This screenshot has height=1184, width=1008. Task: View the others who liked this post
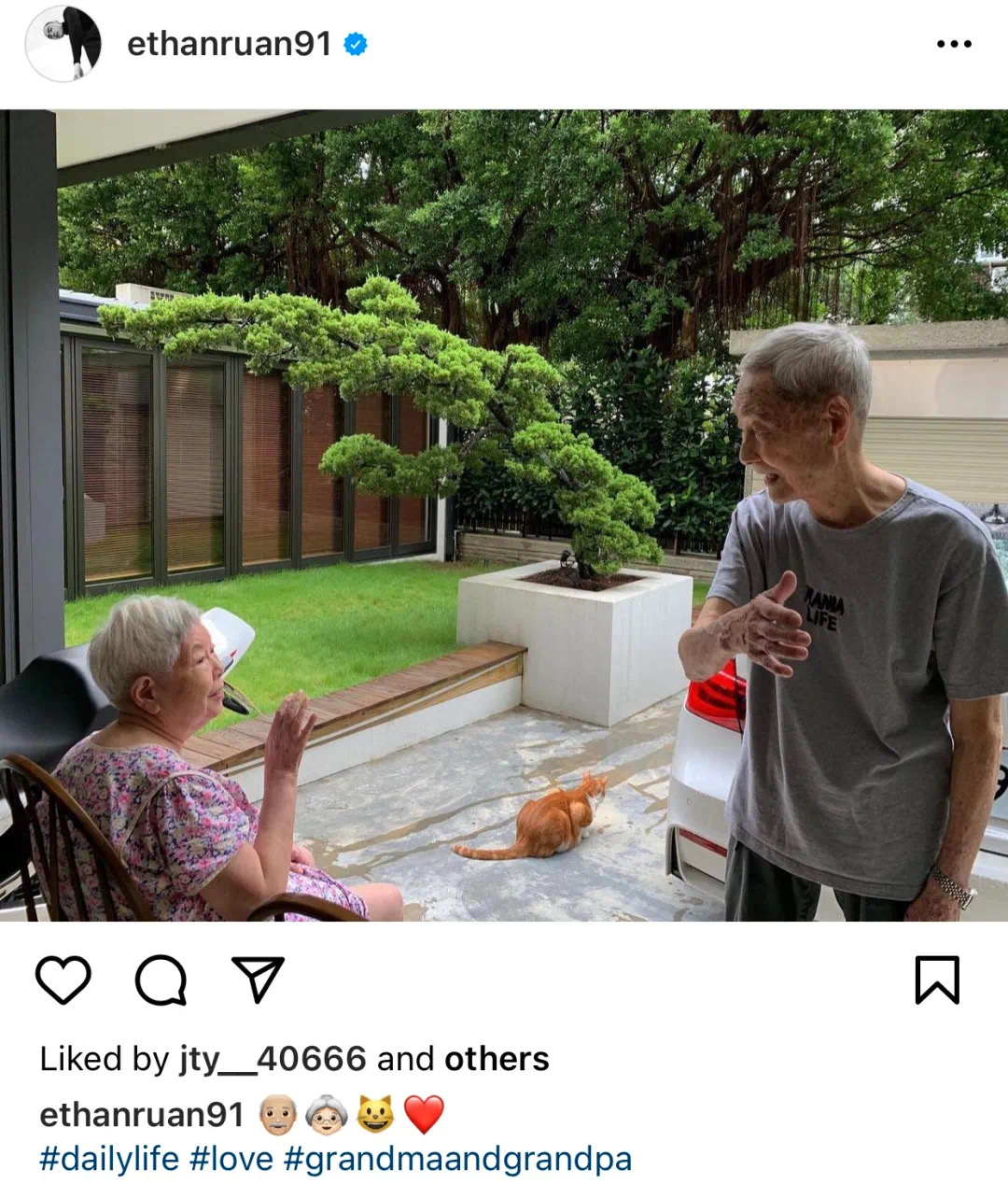[497, 1059]
